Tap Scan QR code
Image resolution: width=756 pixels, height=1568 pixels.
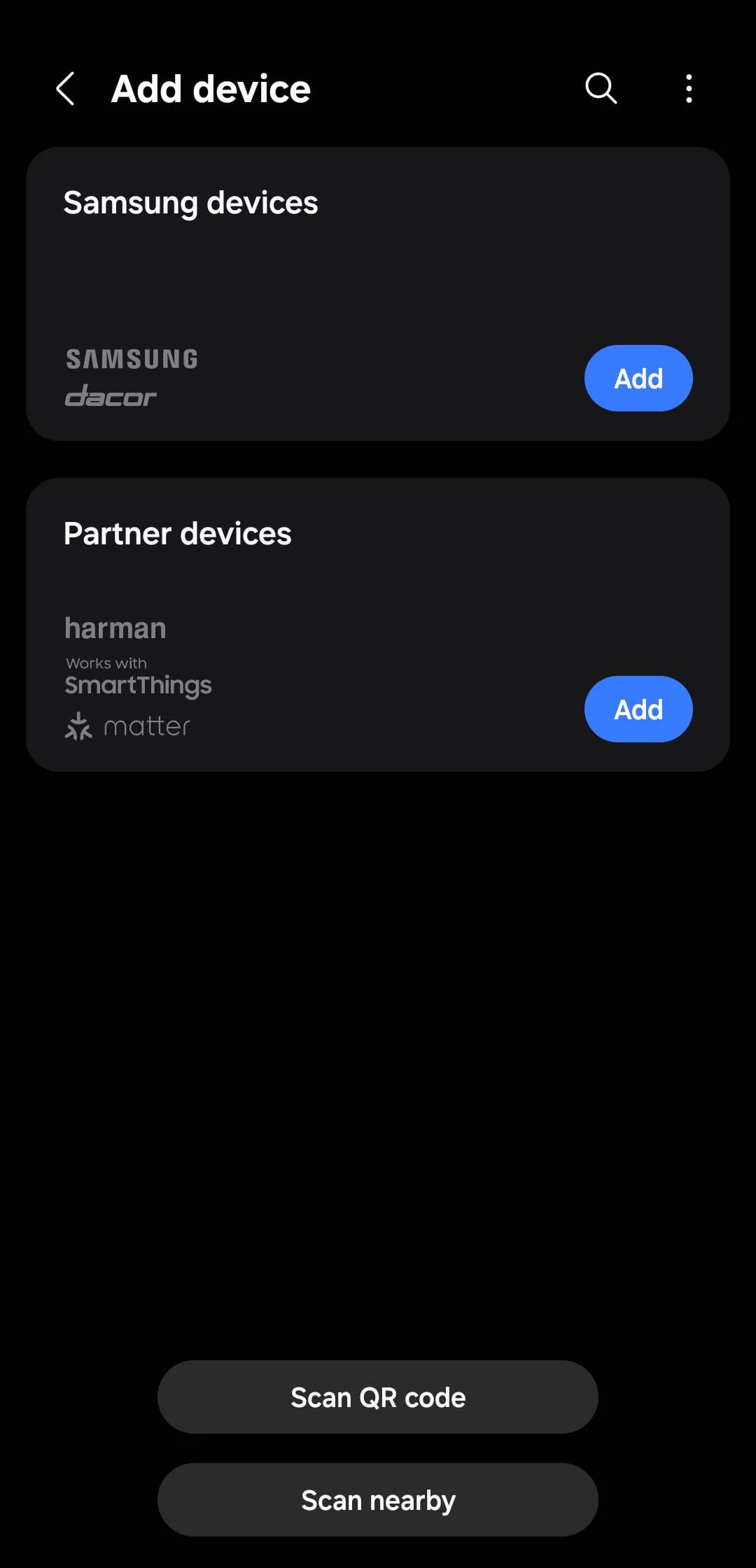click(x=378, y=1397)
